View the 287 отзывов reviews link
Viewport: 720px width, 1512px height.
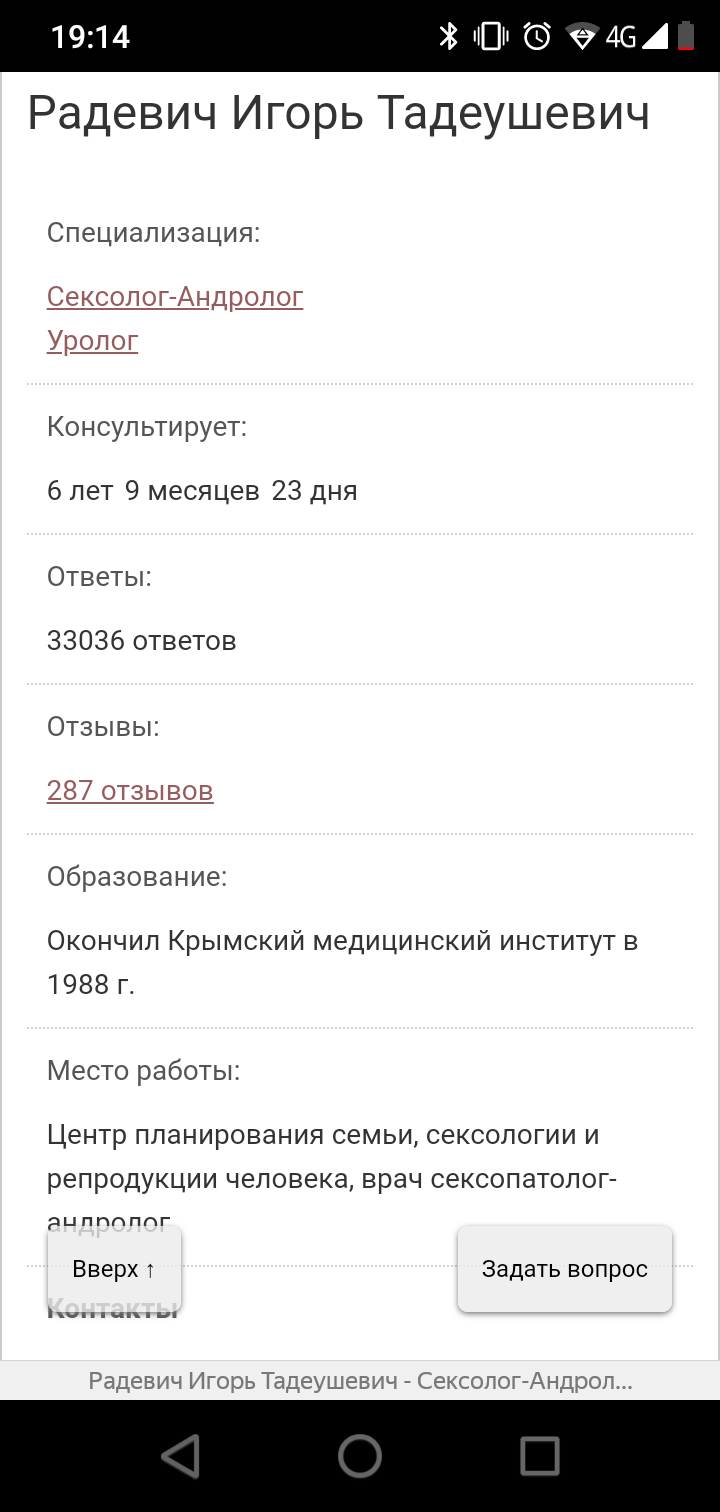(x=130, y=791)
